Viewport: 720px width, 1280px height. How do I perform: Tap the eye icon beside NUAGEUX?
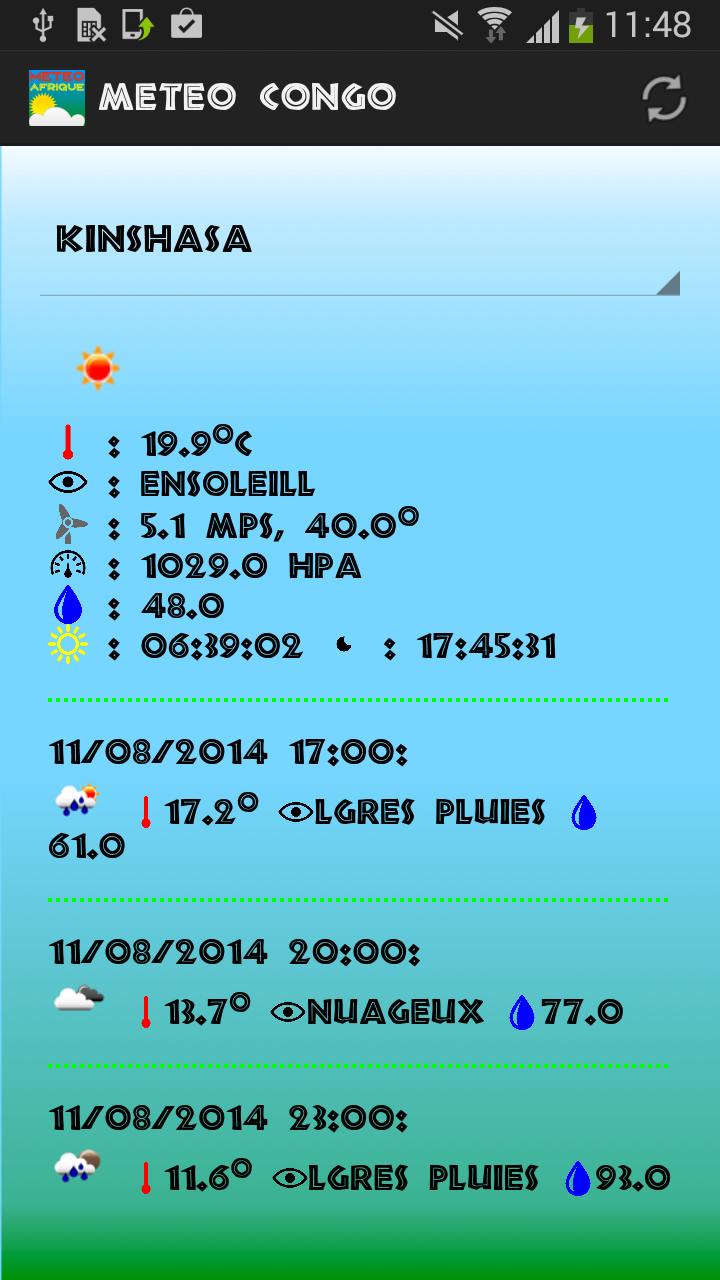pyautogui.click(x=289, y=1011)
